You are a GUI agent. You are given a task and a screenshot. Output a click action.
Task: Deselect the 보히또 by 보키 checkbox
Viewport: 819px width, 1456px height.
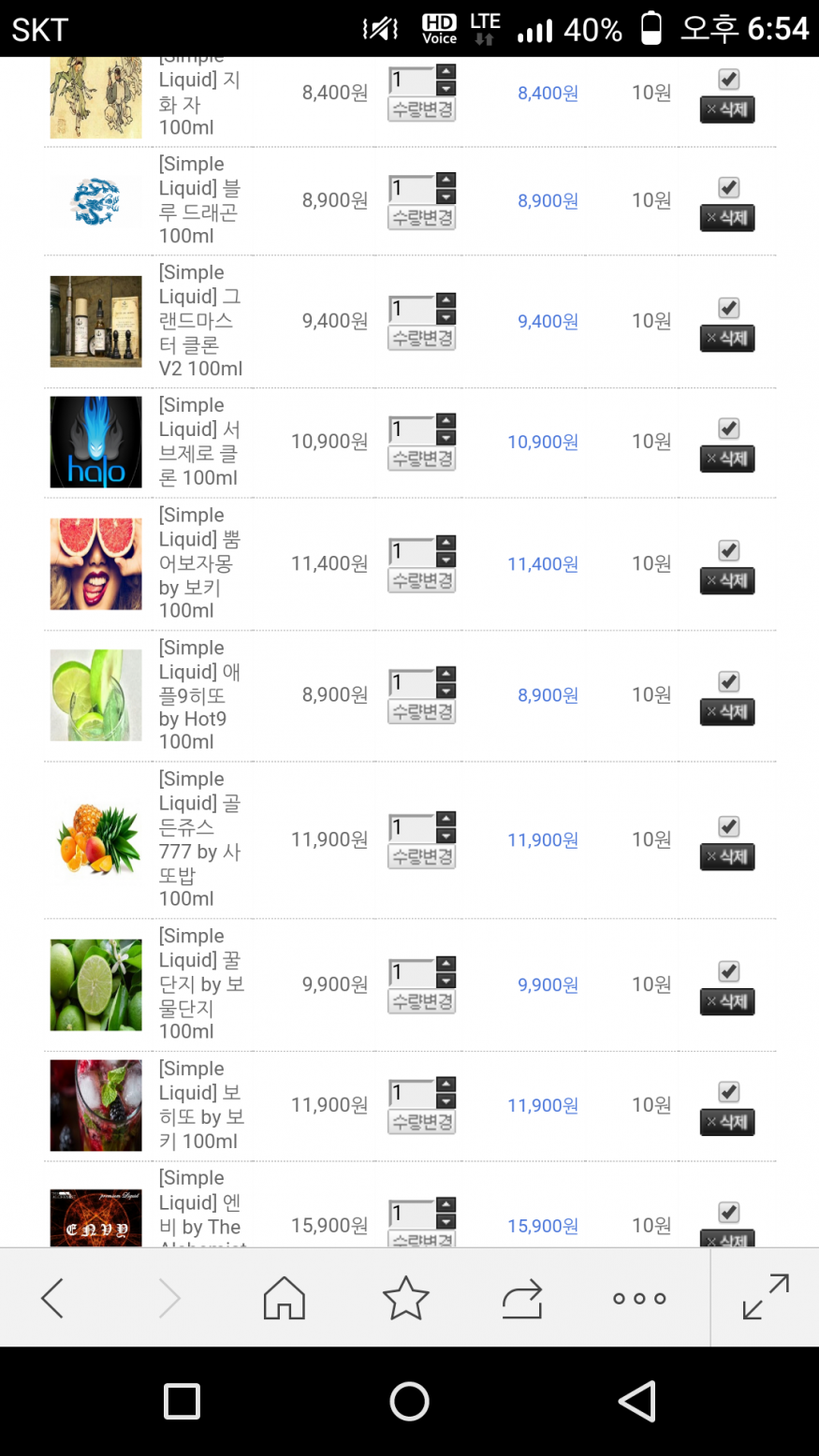click(729, 1092)
